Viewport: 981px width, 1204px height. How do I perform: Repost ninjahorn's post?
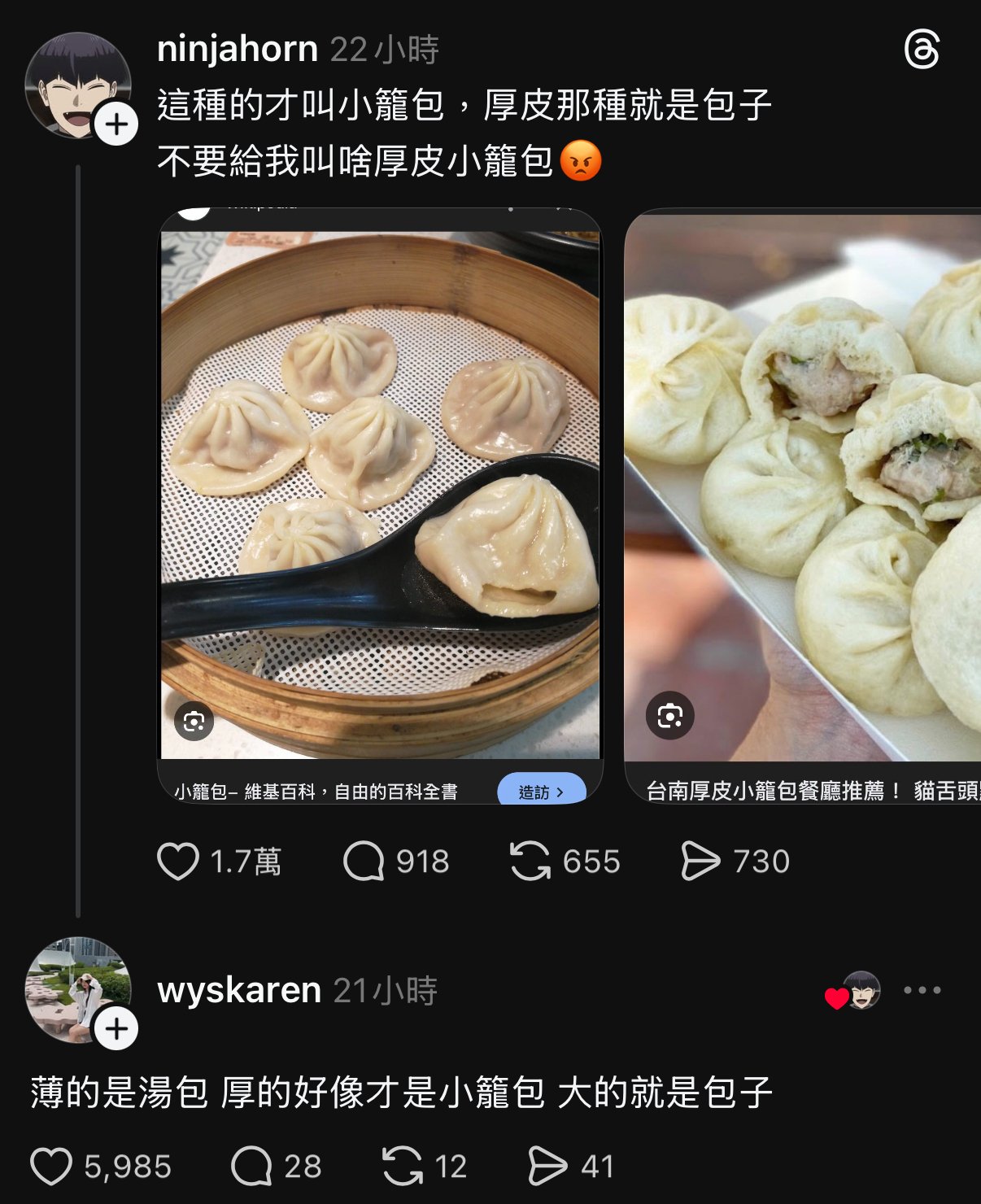click(x=530, y=862)
